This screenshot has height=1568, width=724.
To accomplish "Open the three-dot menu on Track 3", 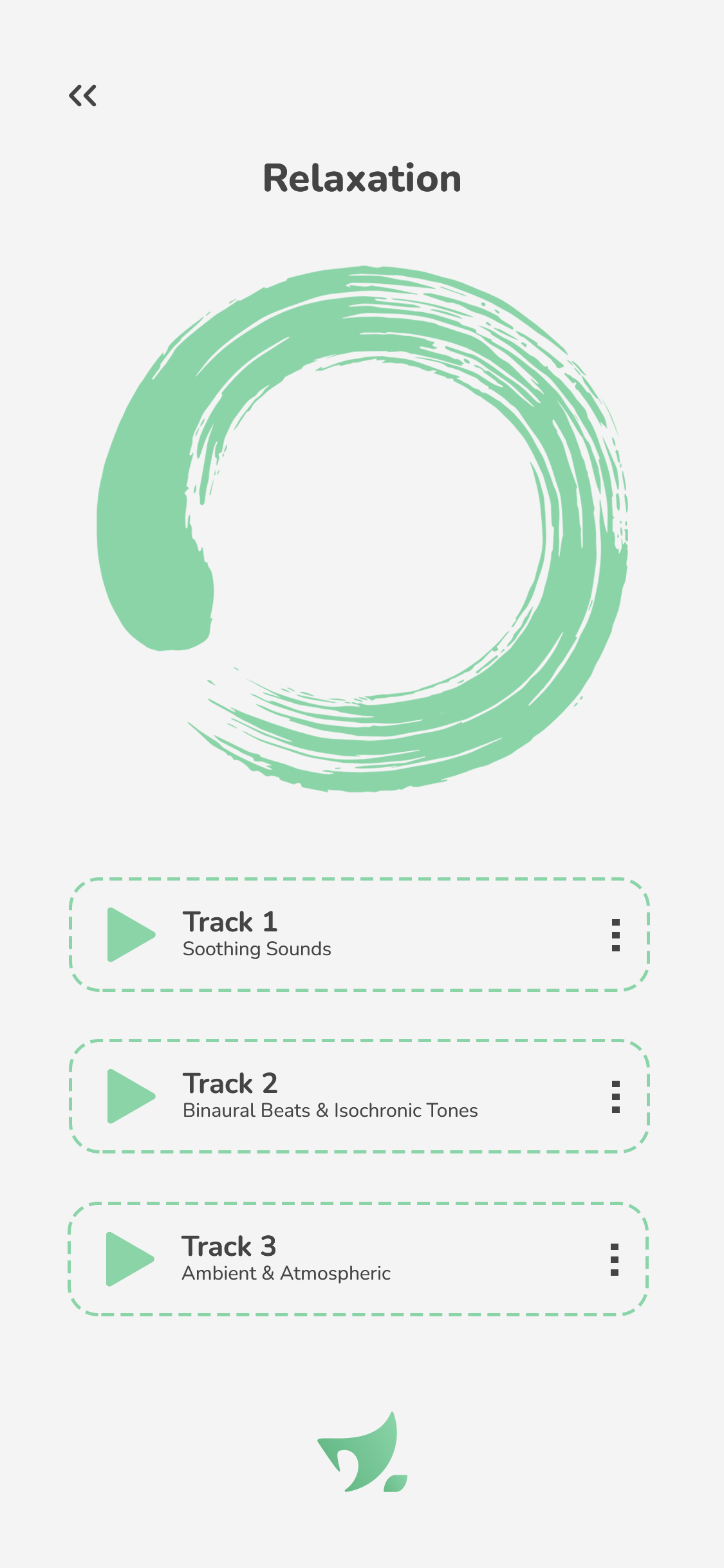I will click(615, 1260).
